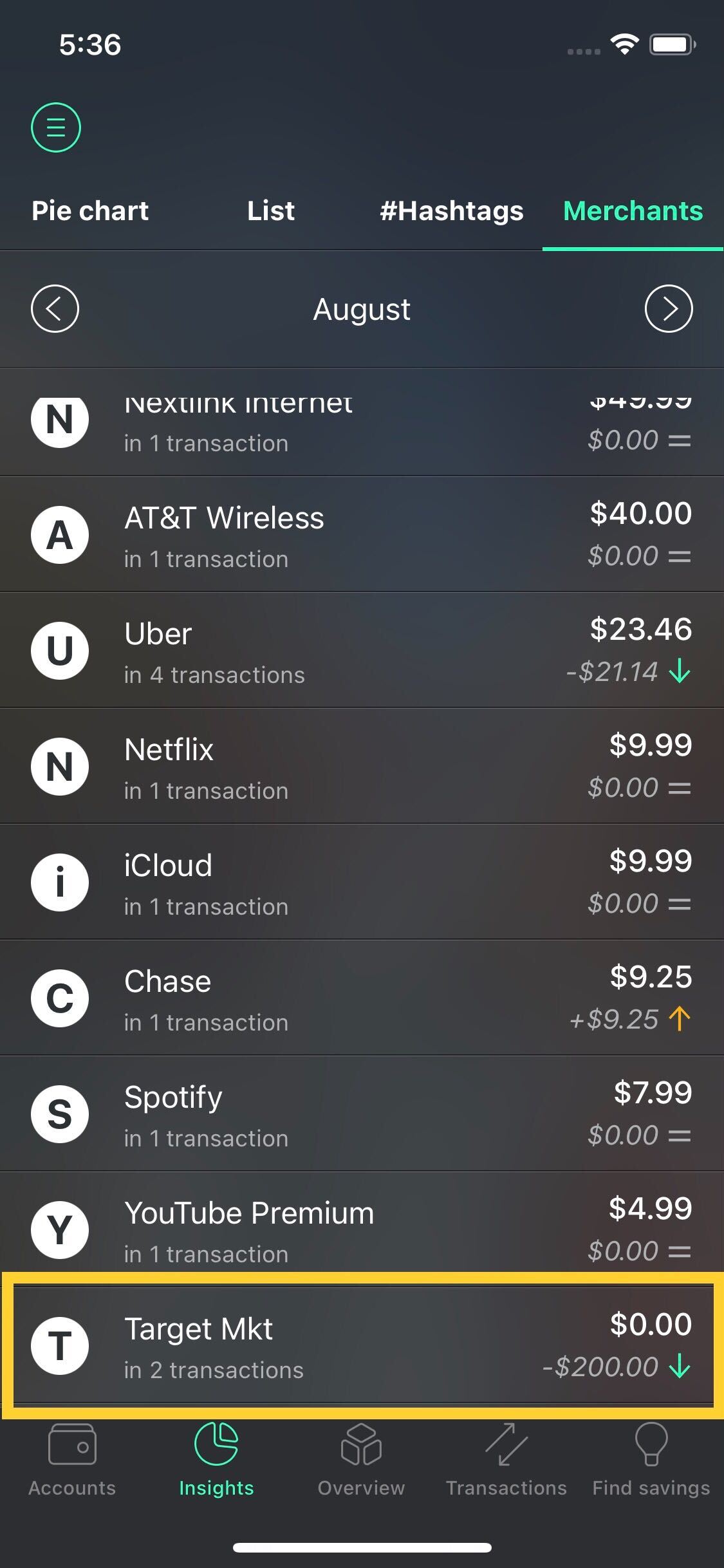Switch to the Accounts tab
The width and height of the screenshot is (724, 1568).
pyautogui.click(x=72, y=1460)
